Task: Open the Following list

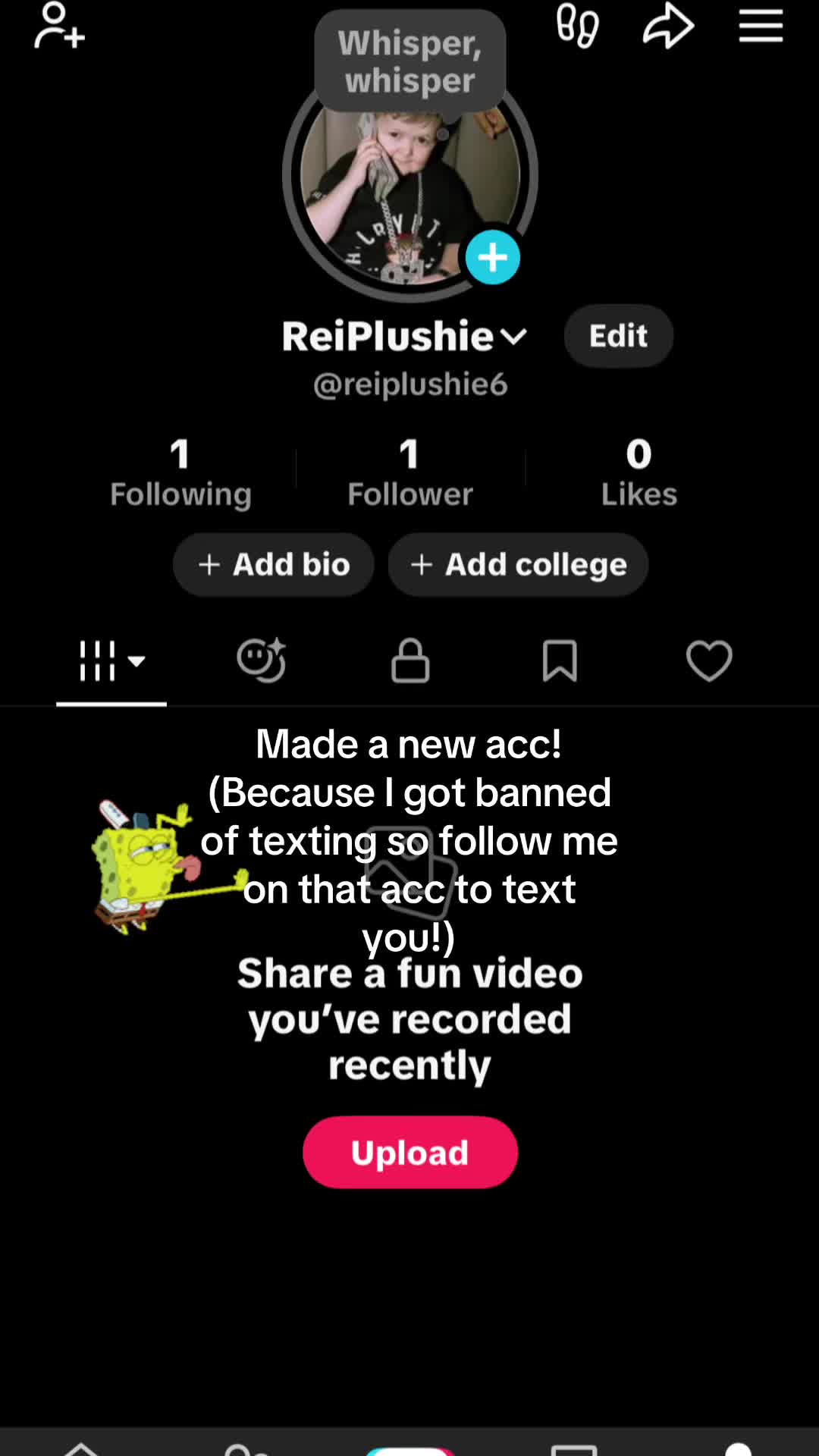Action: pyautogui.click(x=180, y=473)
